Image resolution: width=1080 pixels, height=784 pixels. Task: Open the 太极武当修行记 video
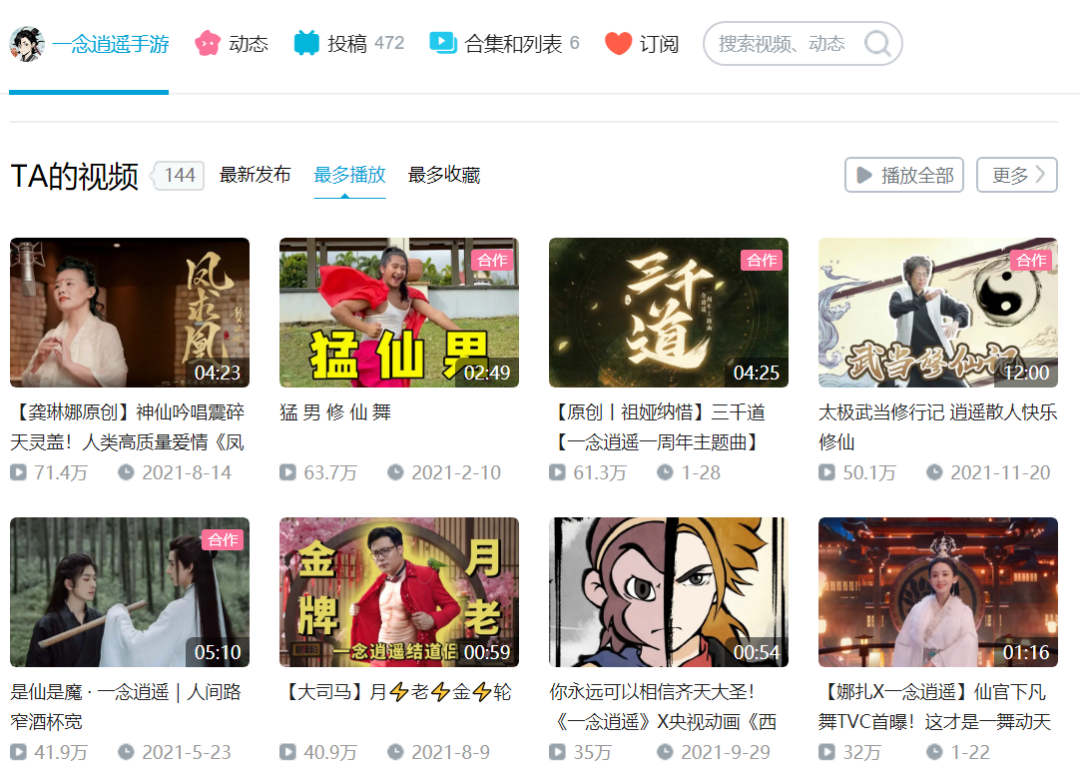(937, 313)
